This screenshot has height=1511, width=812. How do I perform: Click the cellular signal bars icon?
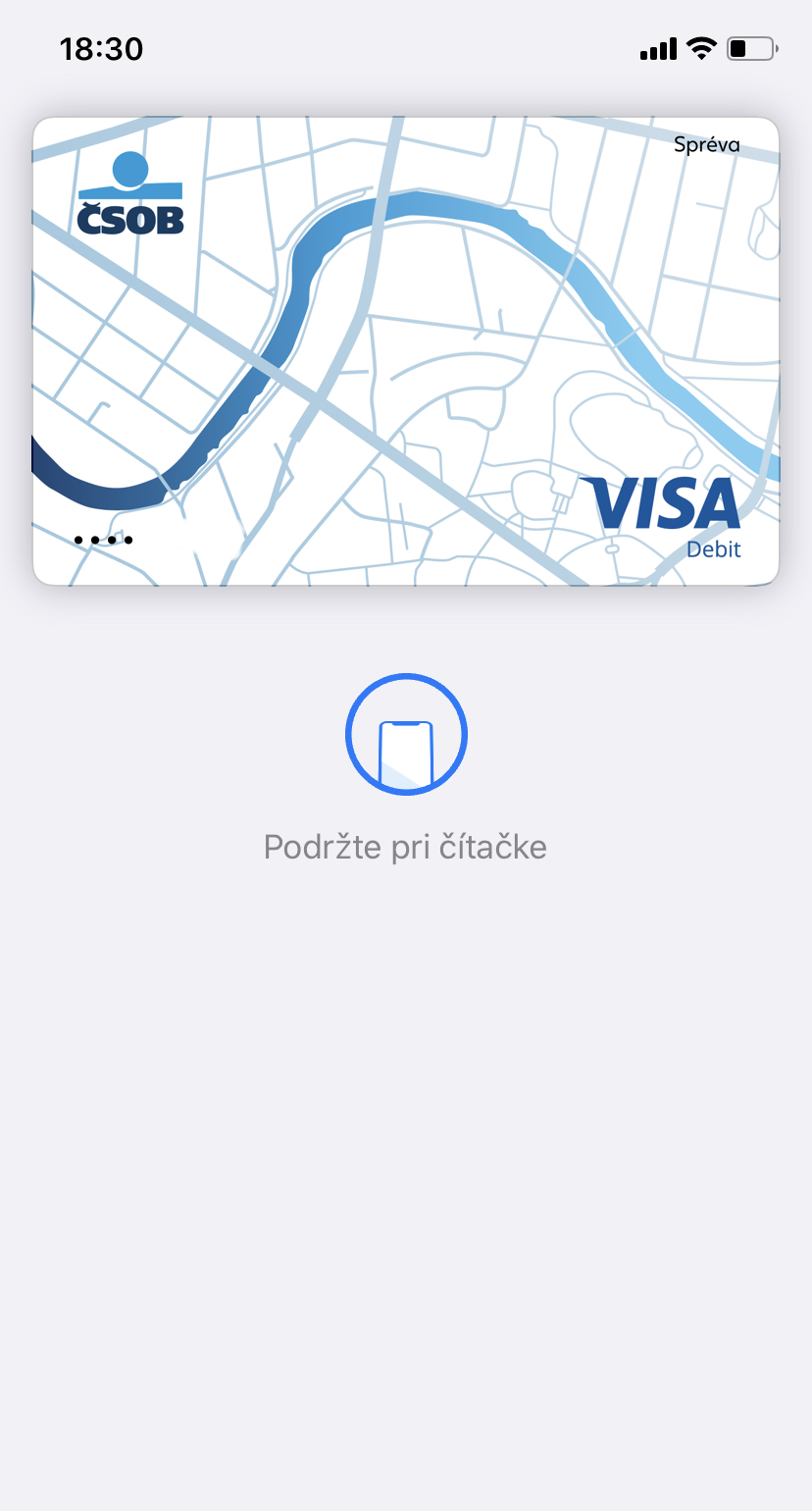[x=657, y=47]
